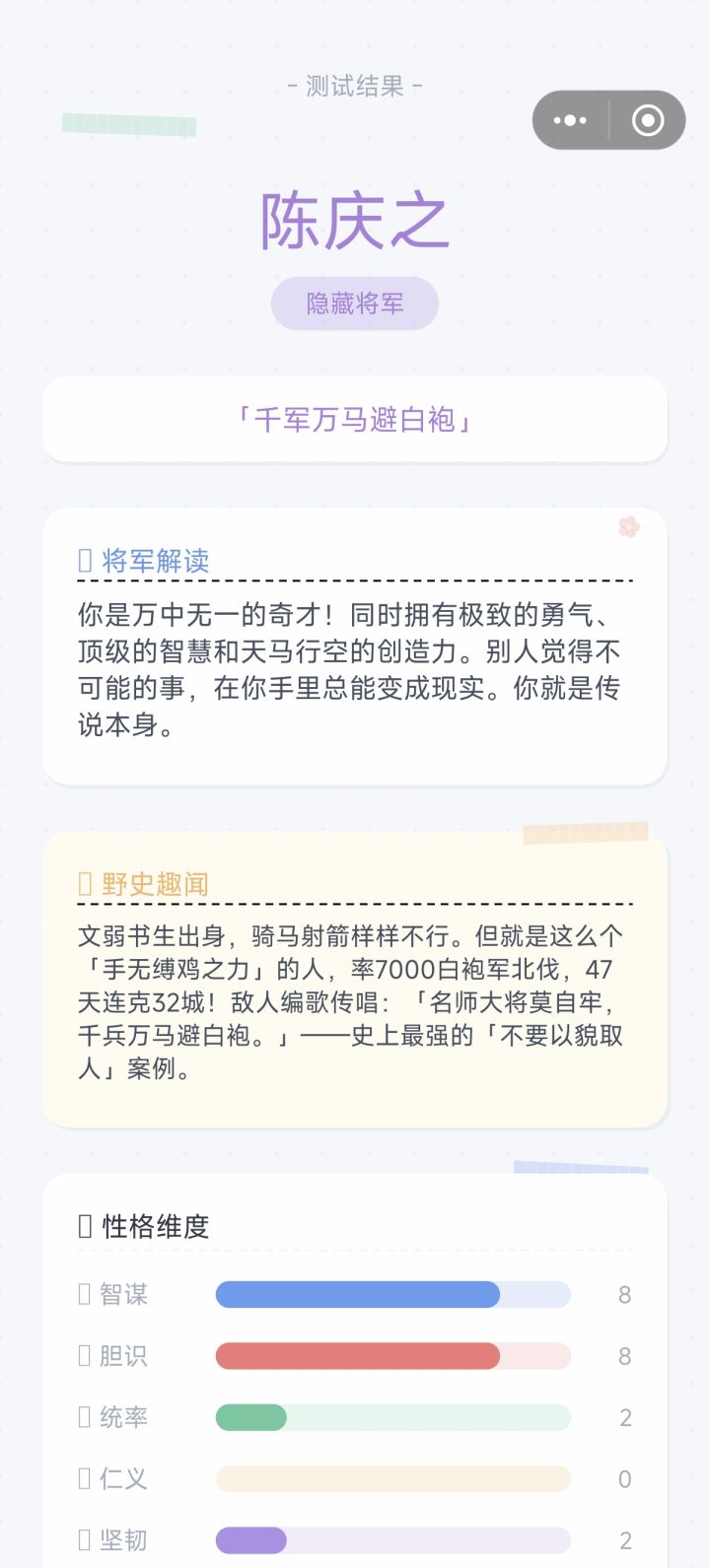
Task: Tap the icon before the 胆识 label
Action: 84,1356
